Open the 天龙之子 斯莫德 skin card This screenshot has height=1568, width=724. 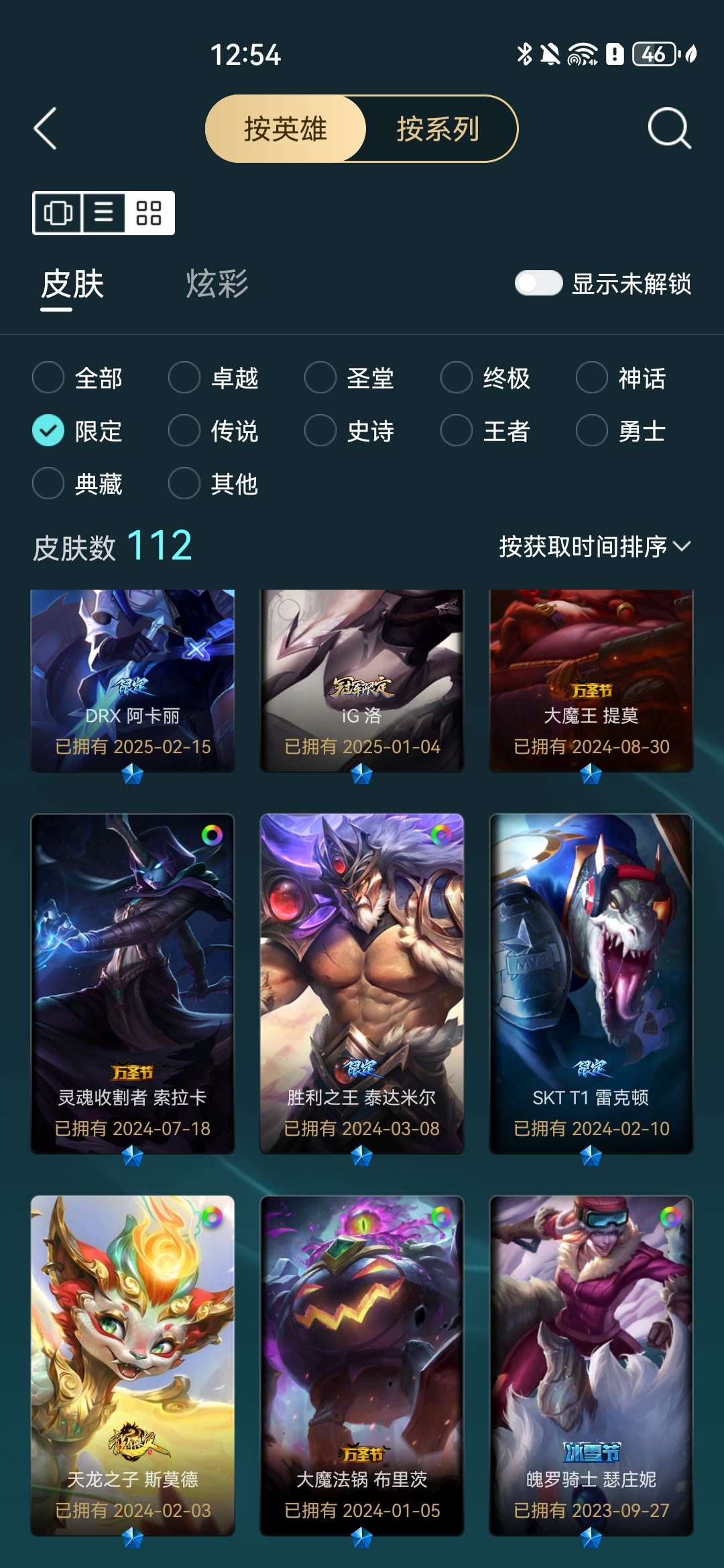click(133, 1365)
